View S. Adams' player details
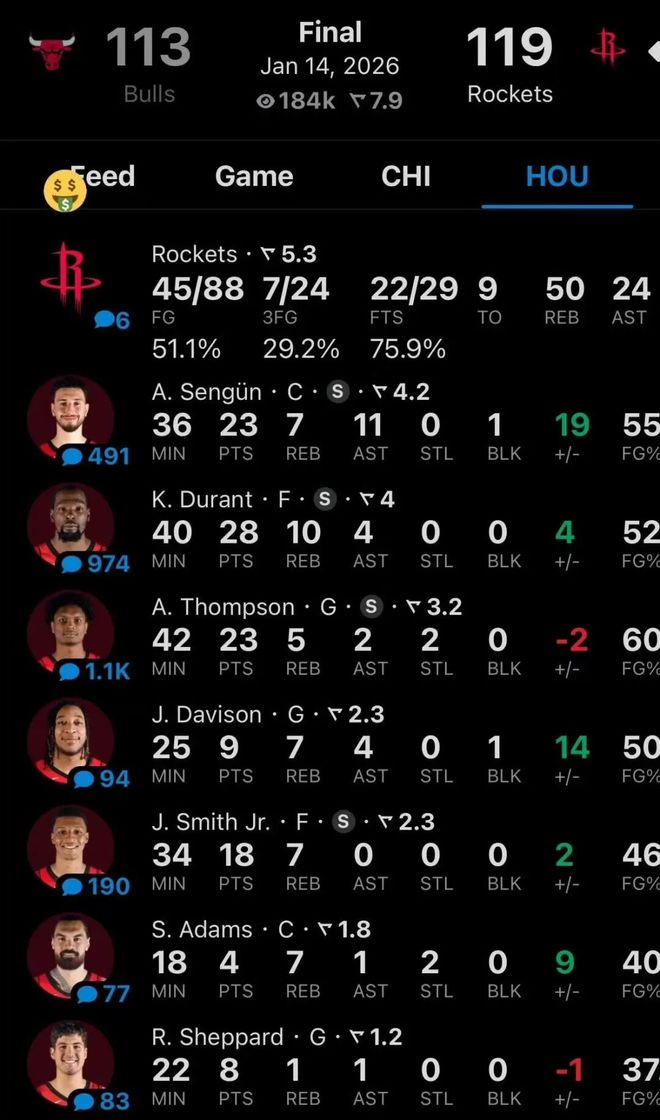The image size is (660, 1120). (x=400, y=961)
